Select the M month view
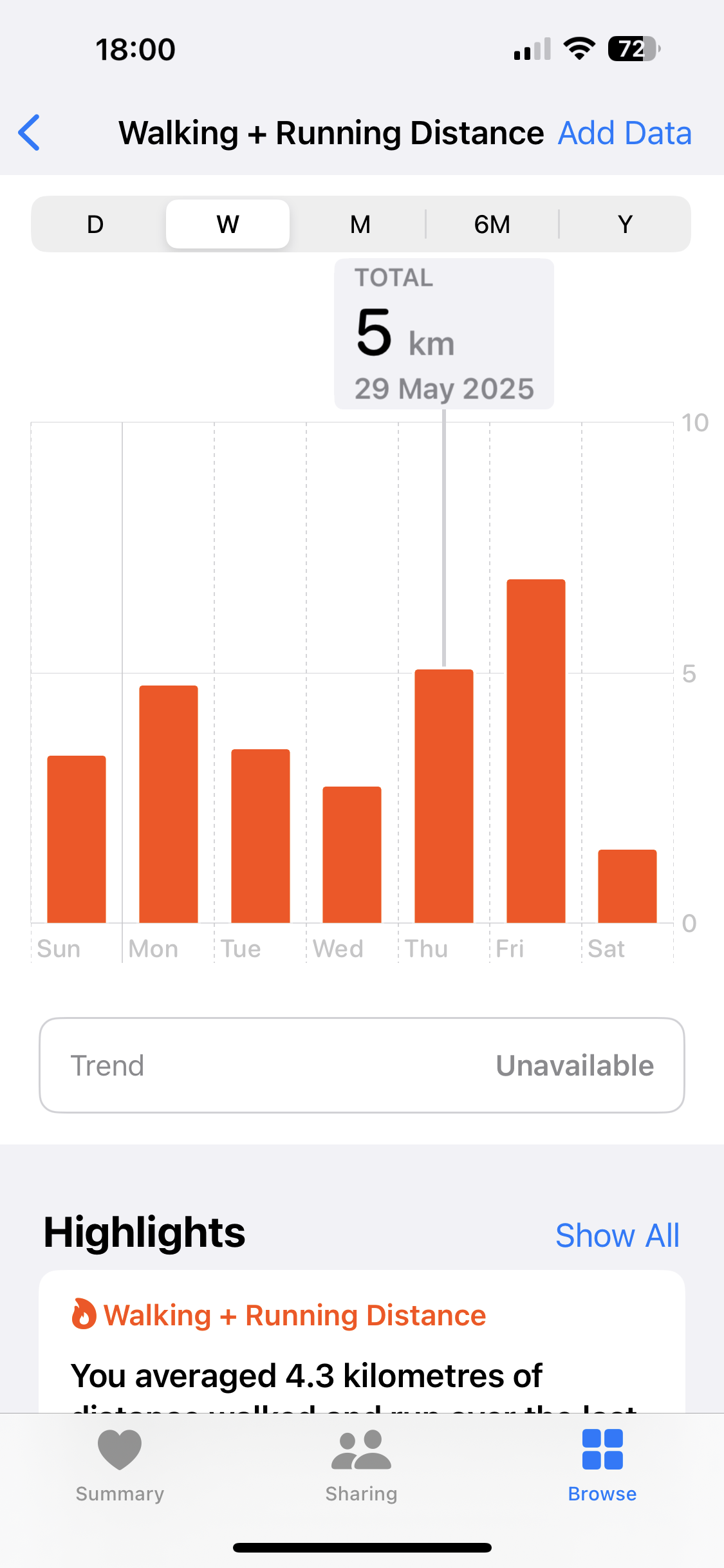 tap(360, 224)
